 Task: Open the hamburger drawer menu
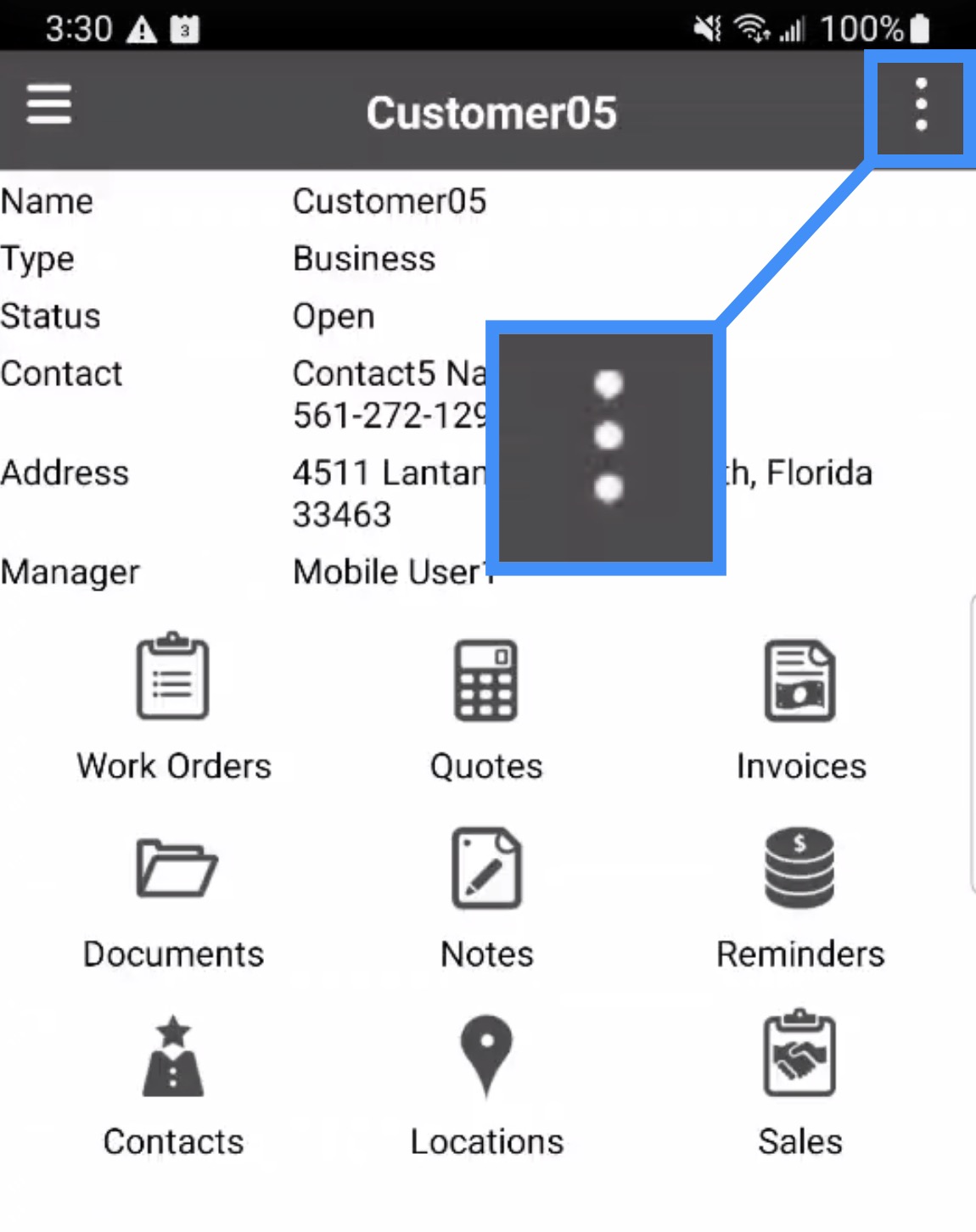point(48,105)
